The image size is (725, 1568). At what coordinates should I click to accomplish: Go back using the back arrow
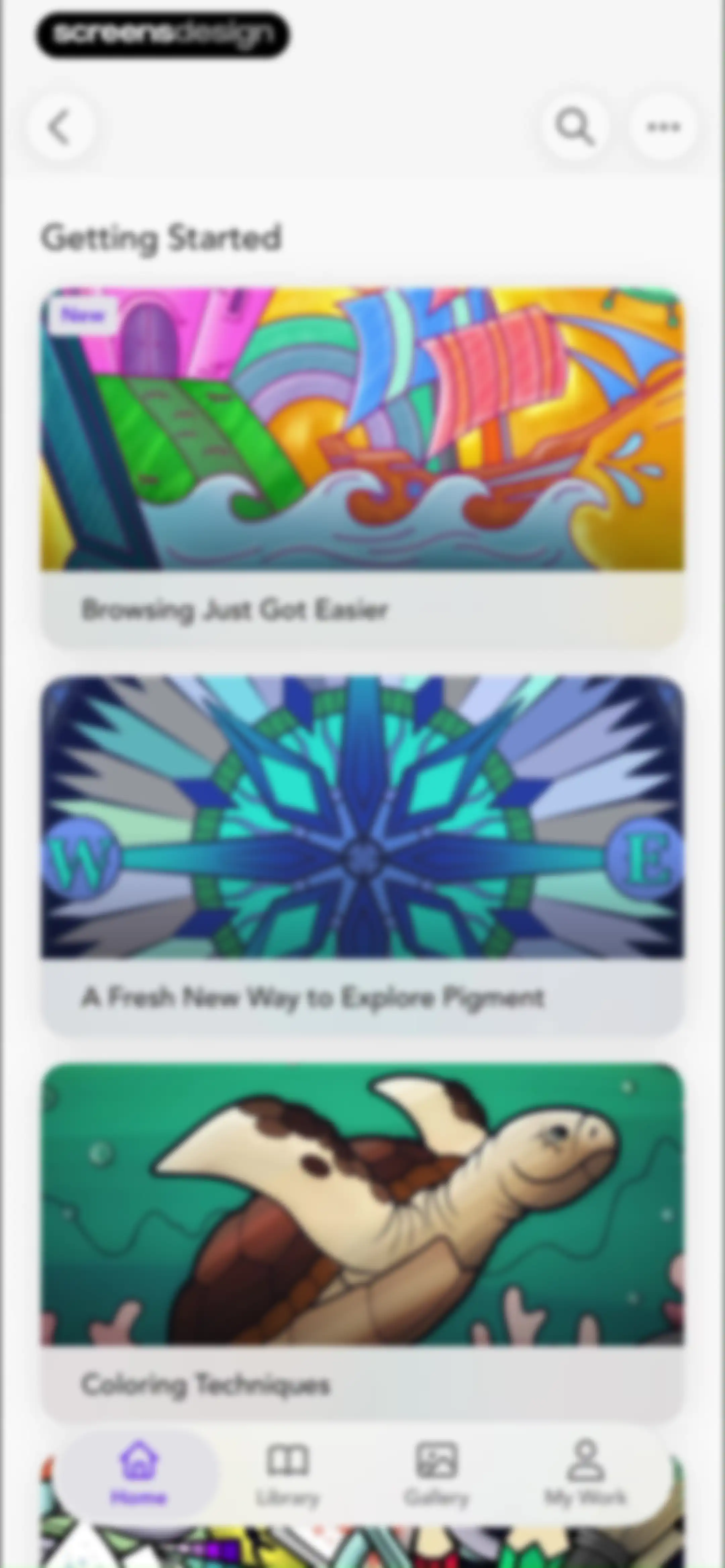click(x=60, y=127)
